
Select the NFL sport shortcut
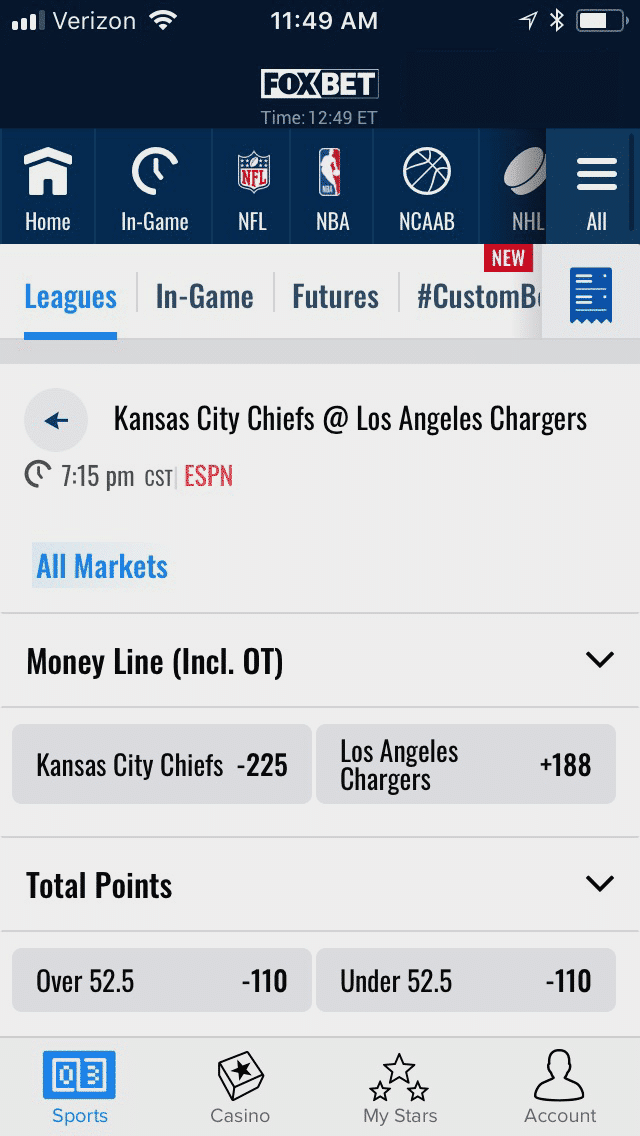pyautogui.click(x=252, y=187)
